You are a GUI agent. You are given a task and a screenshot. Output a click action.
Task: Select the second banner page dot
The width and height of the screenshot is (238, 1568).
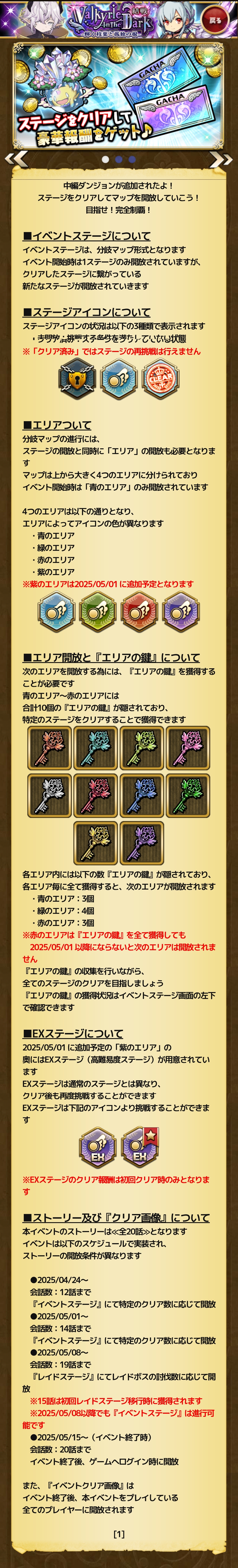click(x=119, y=160)
